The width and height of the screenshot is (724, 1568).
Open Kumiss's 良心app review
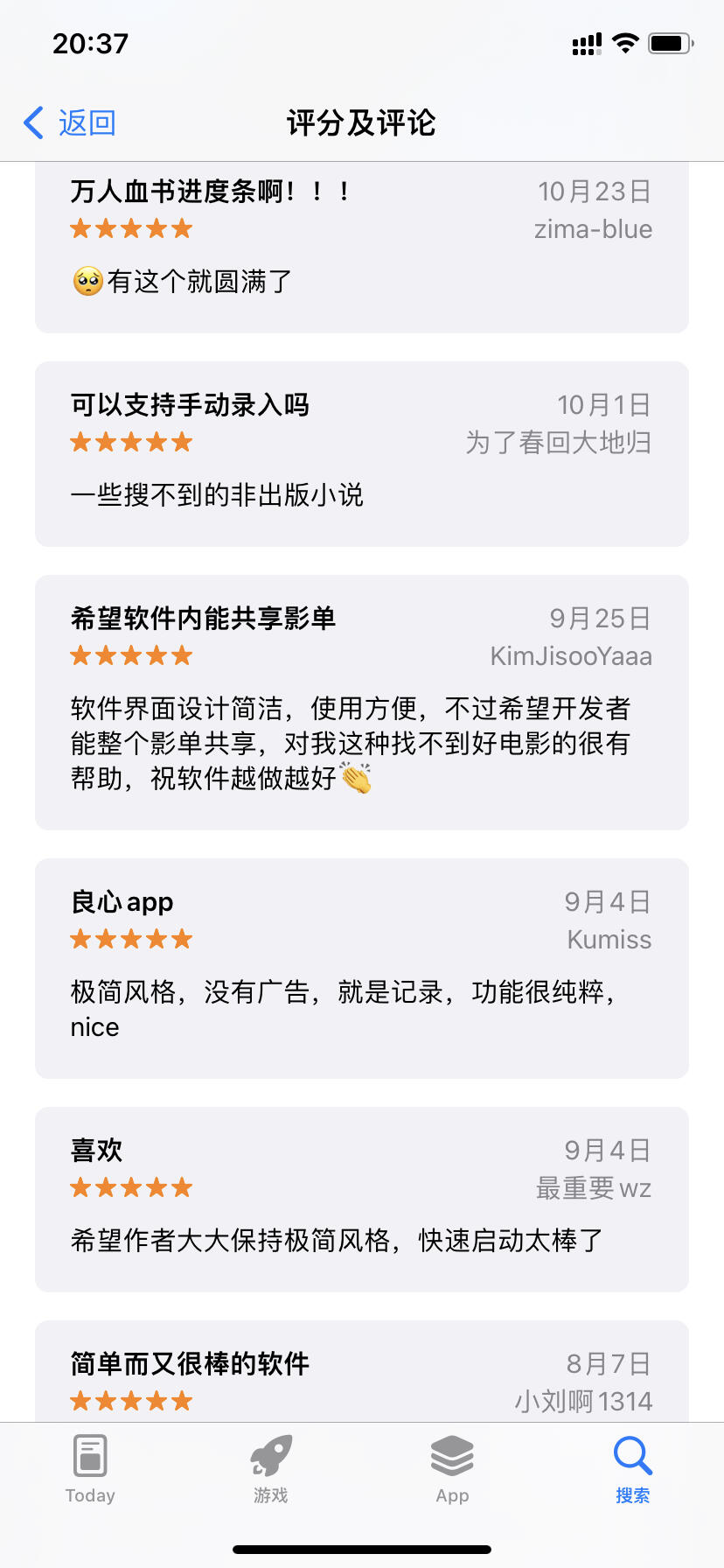[361, 968]
